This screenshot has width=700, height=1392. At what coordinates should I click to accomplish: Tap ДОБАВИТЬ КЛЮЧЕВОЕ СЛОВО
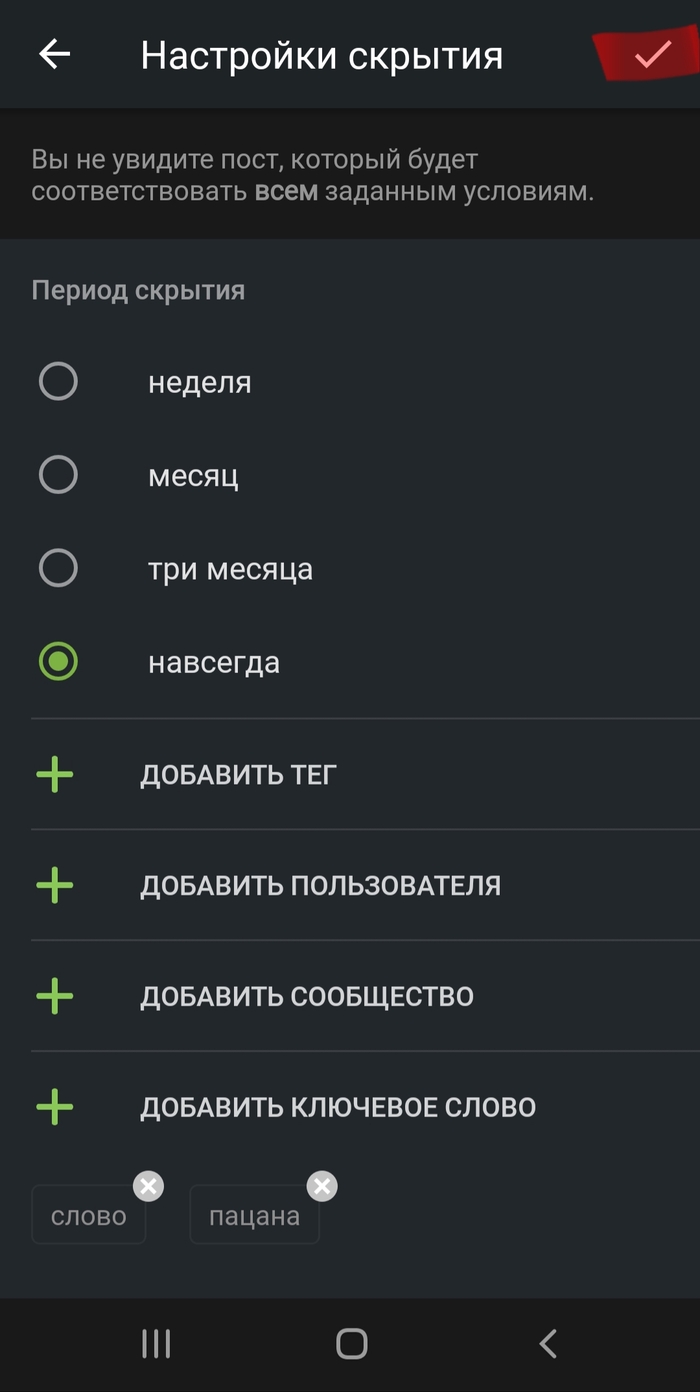(x=338, y=1108)
